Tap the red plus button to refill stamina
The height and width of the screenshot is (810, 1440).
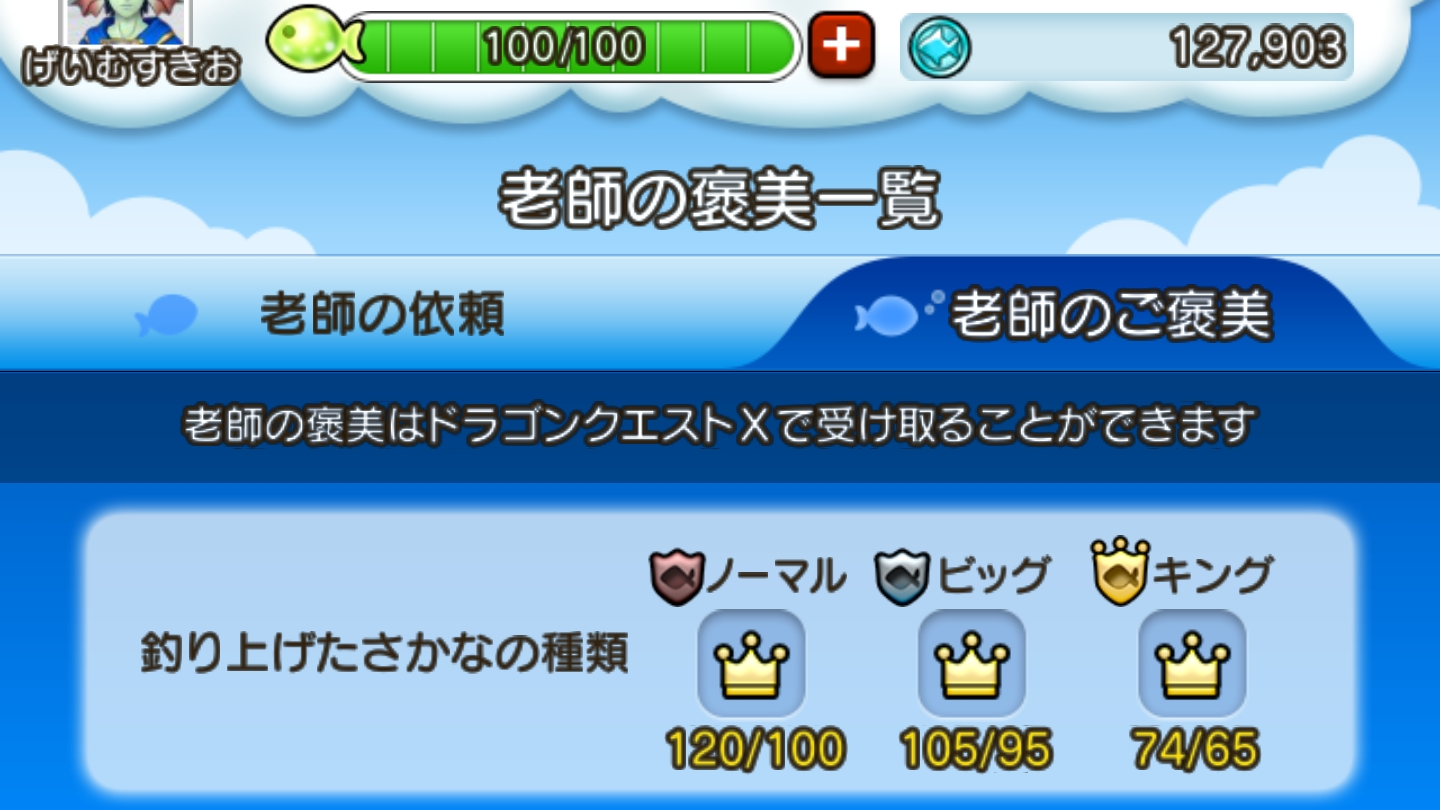841,46
